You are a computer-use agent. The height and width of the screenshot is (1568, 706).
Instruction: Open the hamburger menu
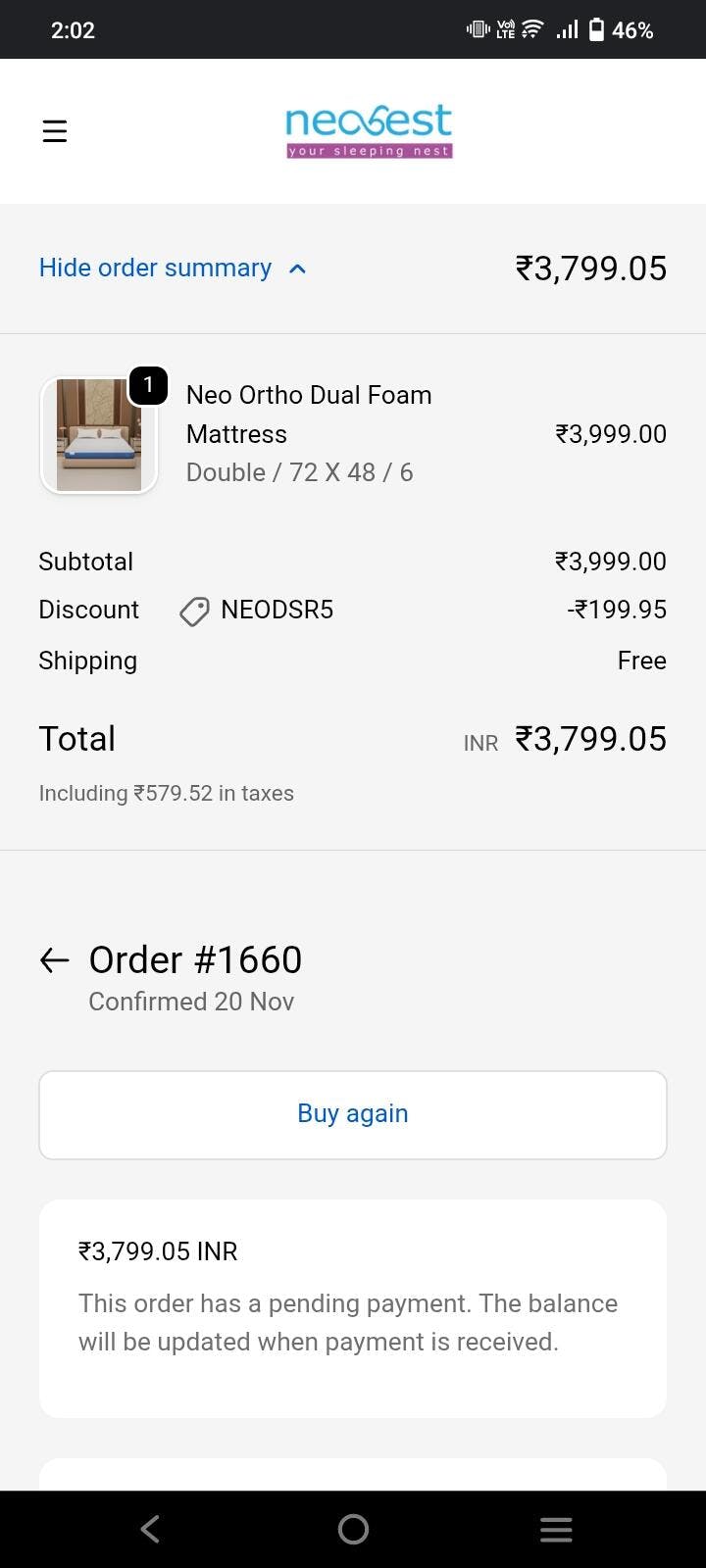pyautogui.click(x=55, y=130)
